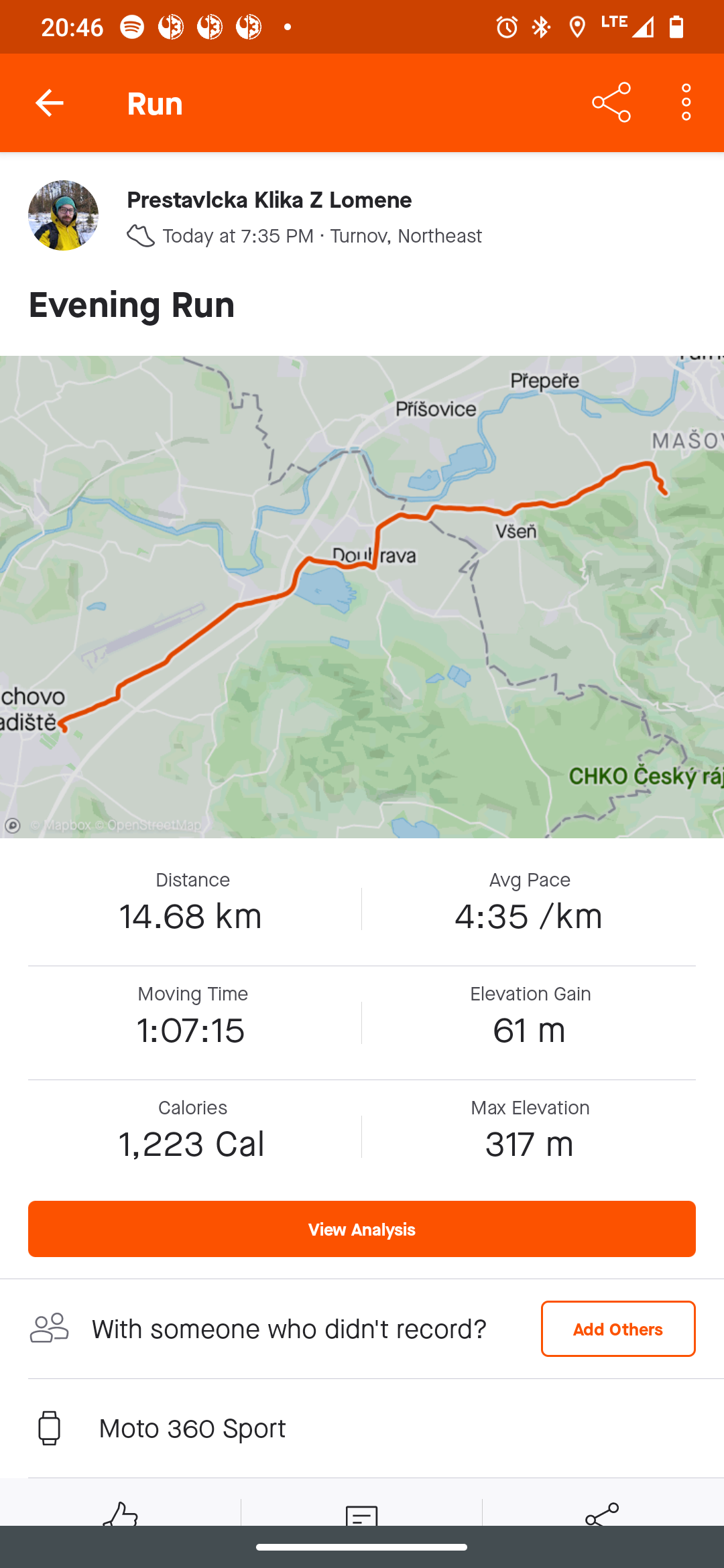The image size is (724, 1568).
Task: Open the overflow menu with three dots
Action: tap(686, 103)
